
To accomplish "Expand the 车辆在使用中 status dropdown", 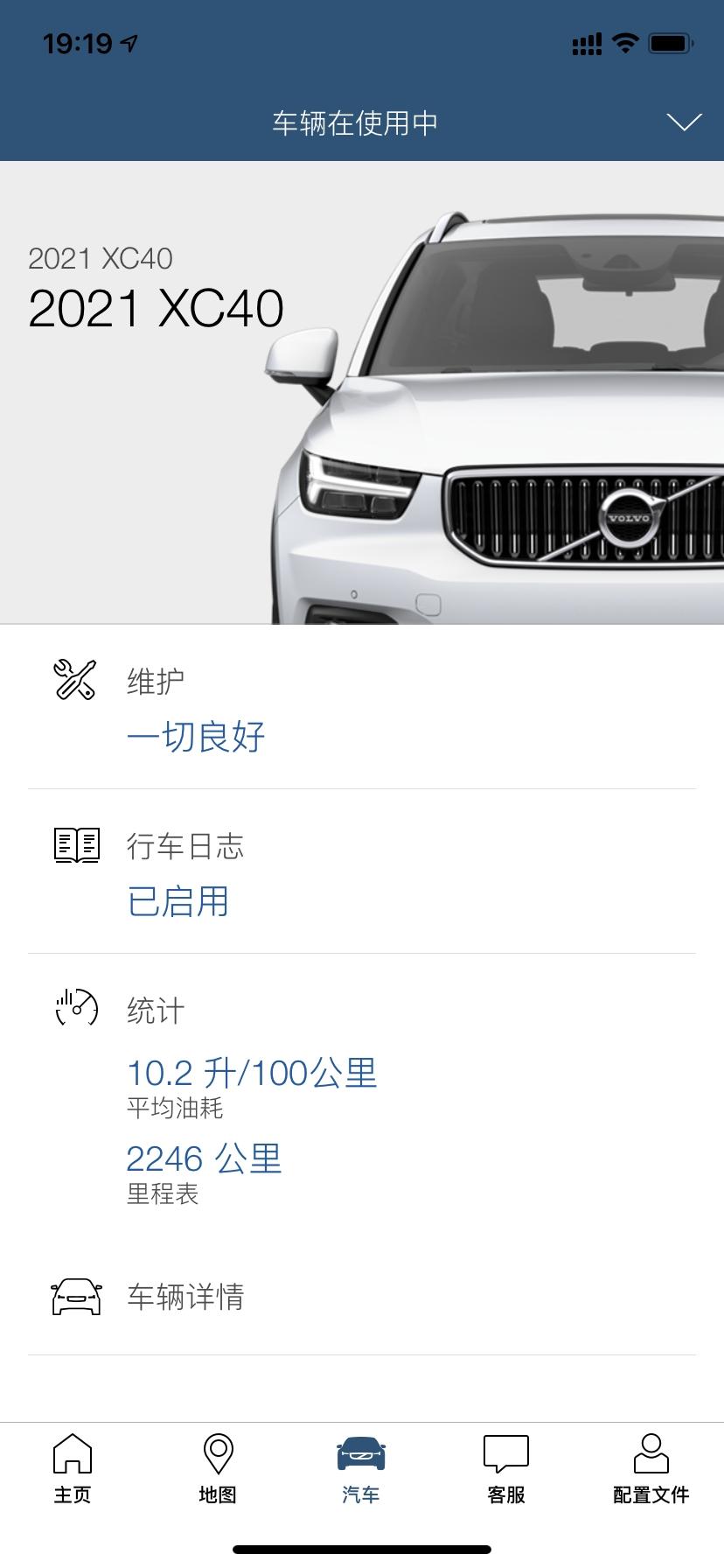I will point(683,122).
